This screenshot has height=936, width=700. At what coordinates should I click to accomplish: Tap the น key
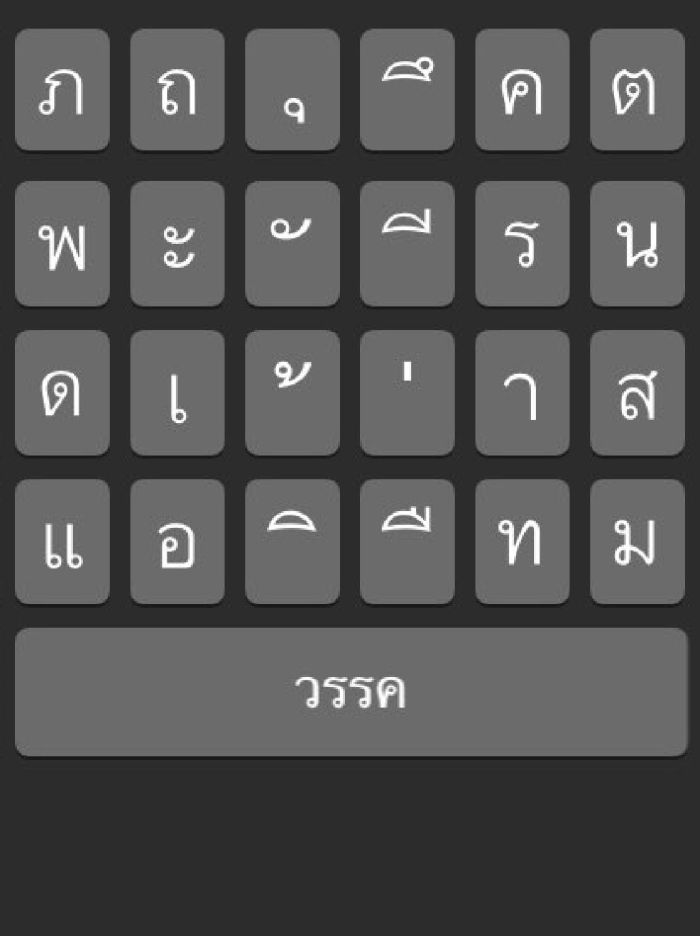[x=637, y=243]
